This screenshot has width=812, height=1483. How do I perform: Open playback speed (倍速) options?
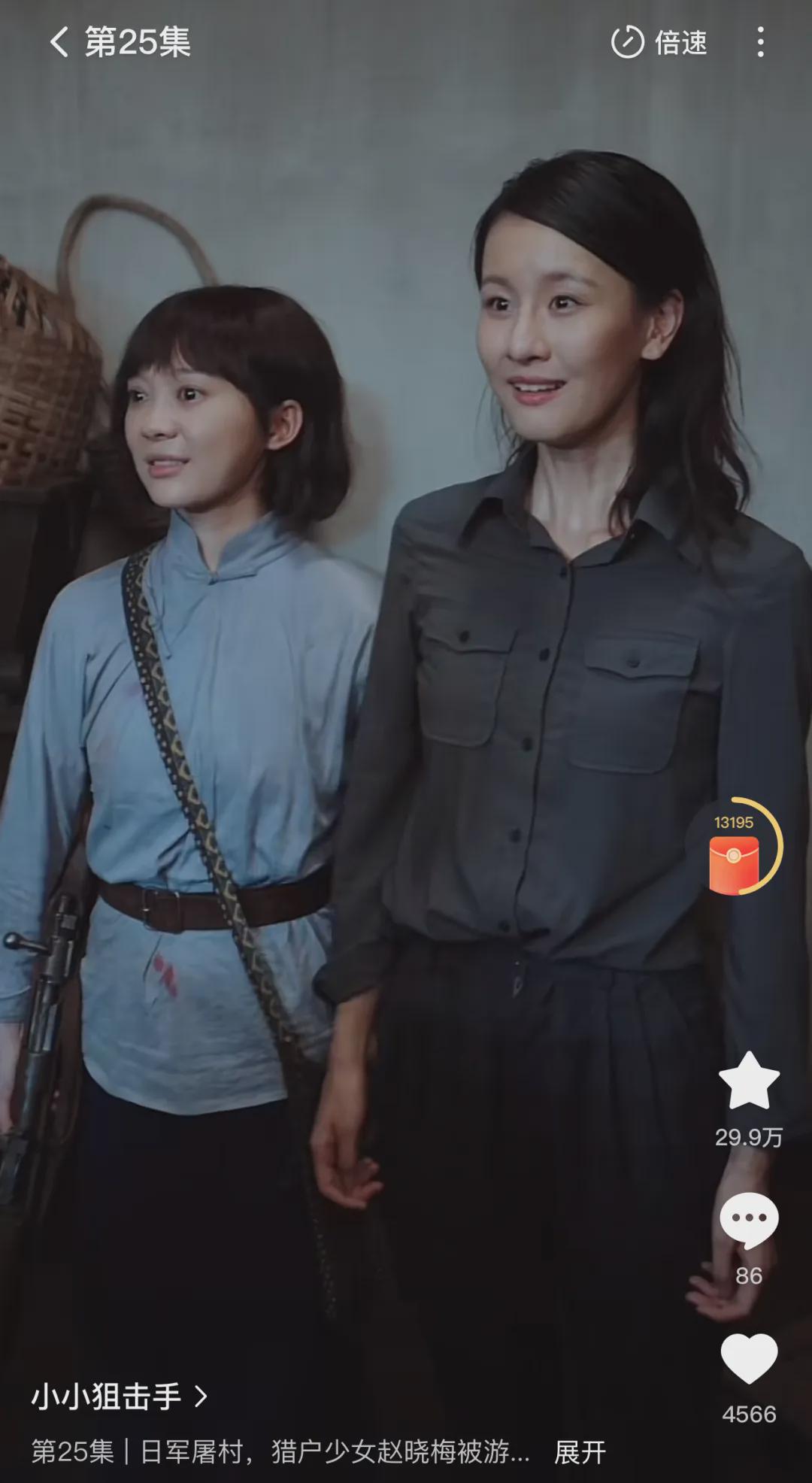(x=659, y=42)
